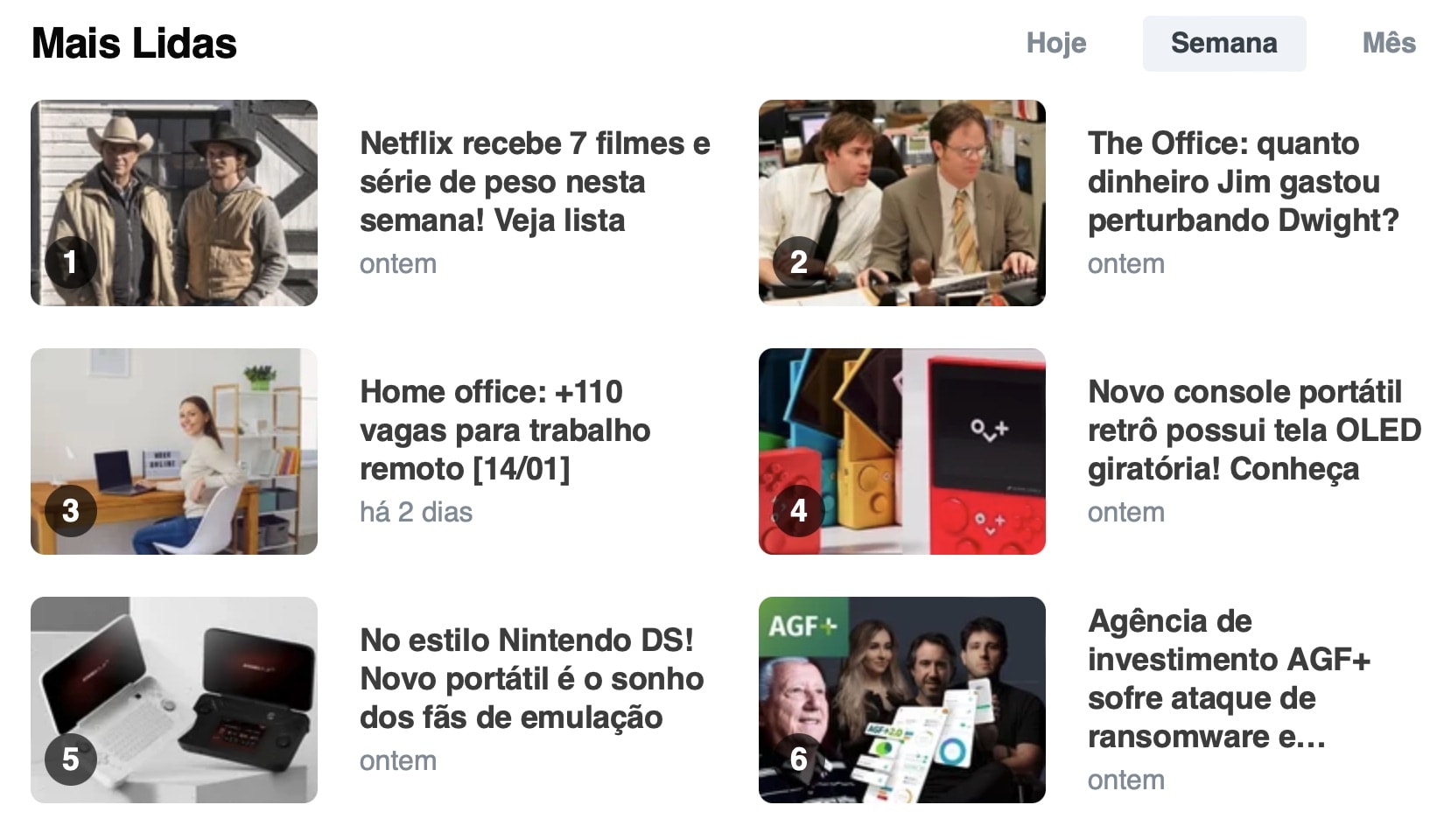
Task: Open the AGF+ ransomware attack article
Action: tap(1229, 679)
